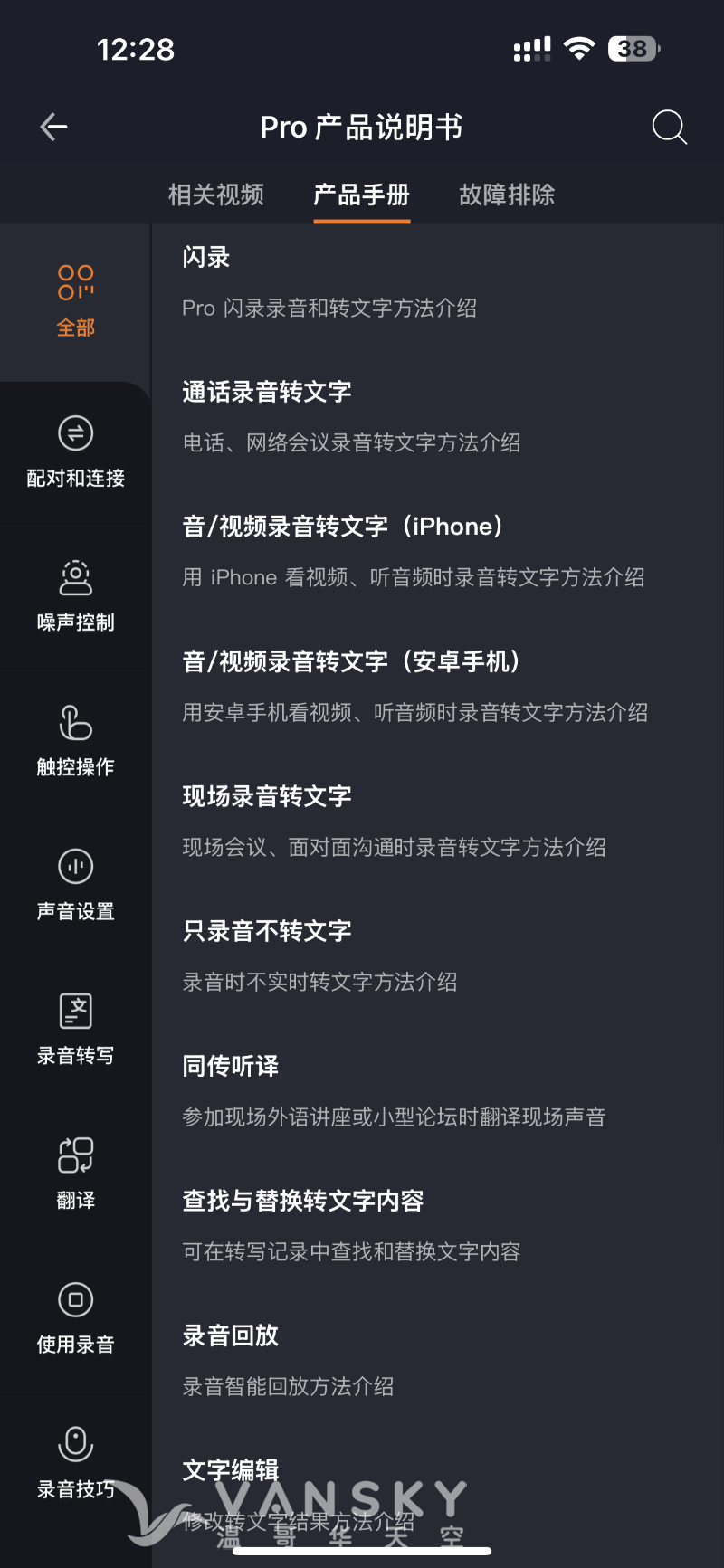Open the 同传听译 manual entry

[x=230, y=1066]
